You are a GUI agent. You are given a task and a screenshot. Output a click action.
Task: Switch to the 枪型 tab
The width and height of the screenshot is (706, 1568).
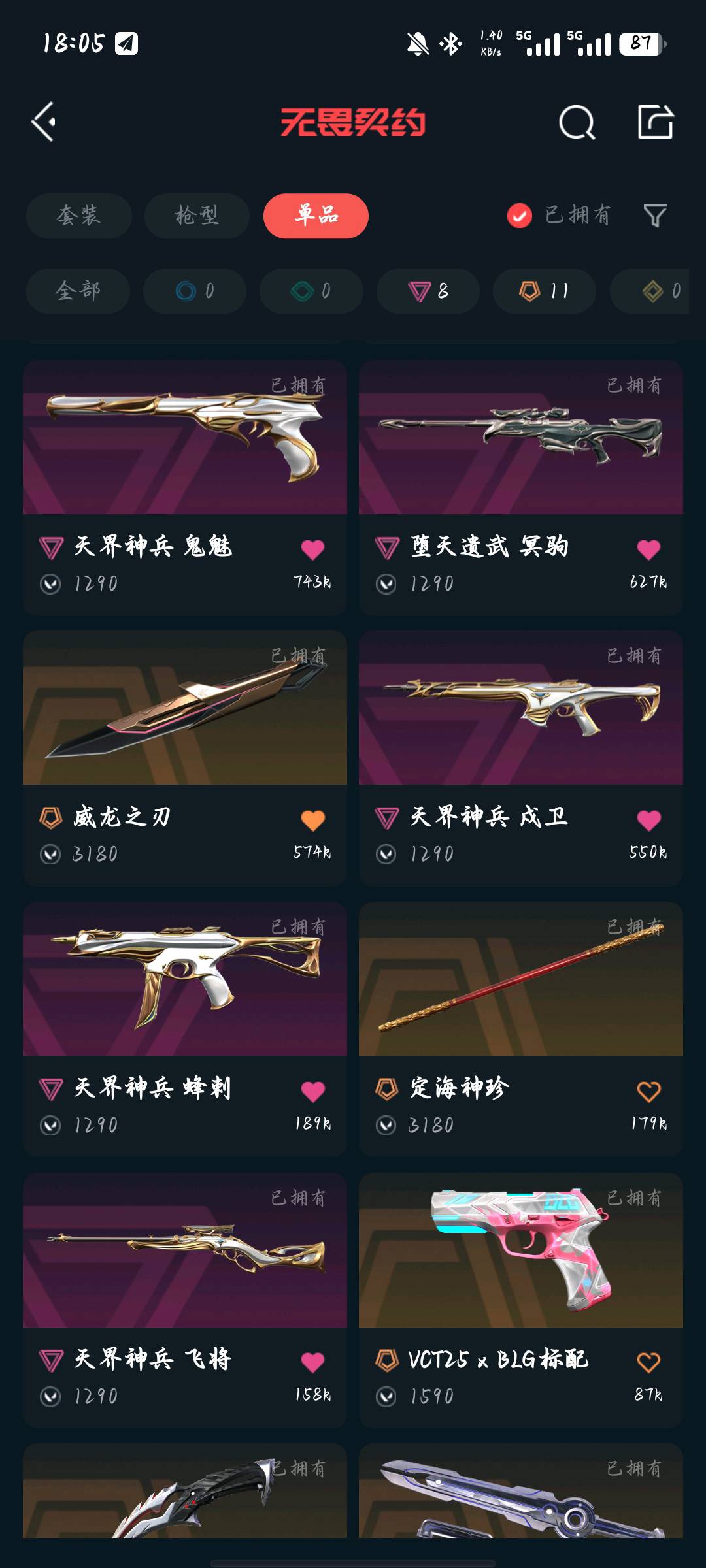click(x=196, y=216)
